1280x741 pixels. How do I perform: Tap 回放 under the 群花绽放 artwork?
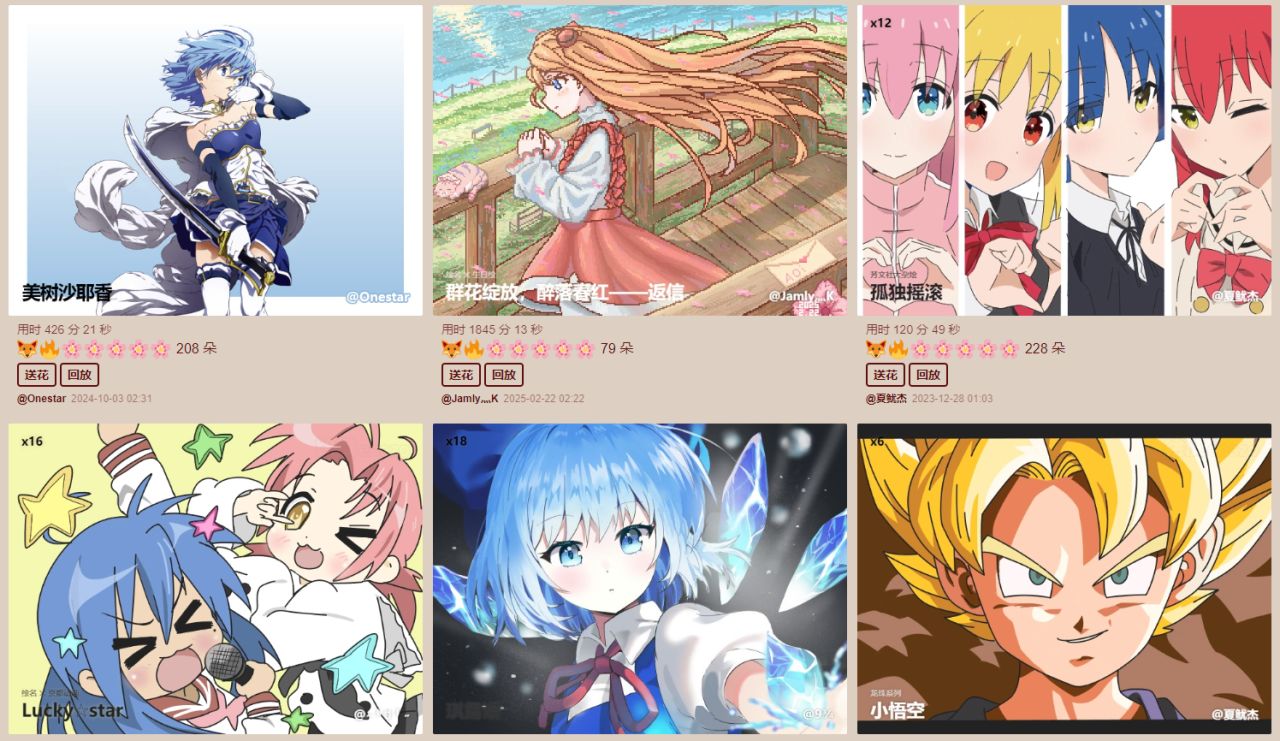pos(503,375)
